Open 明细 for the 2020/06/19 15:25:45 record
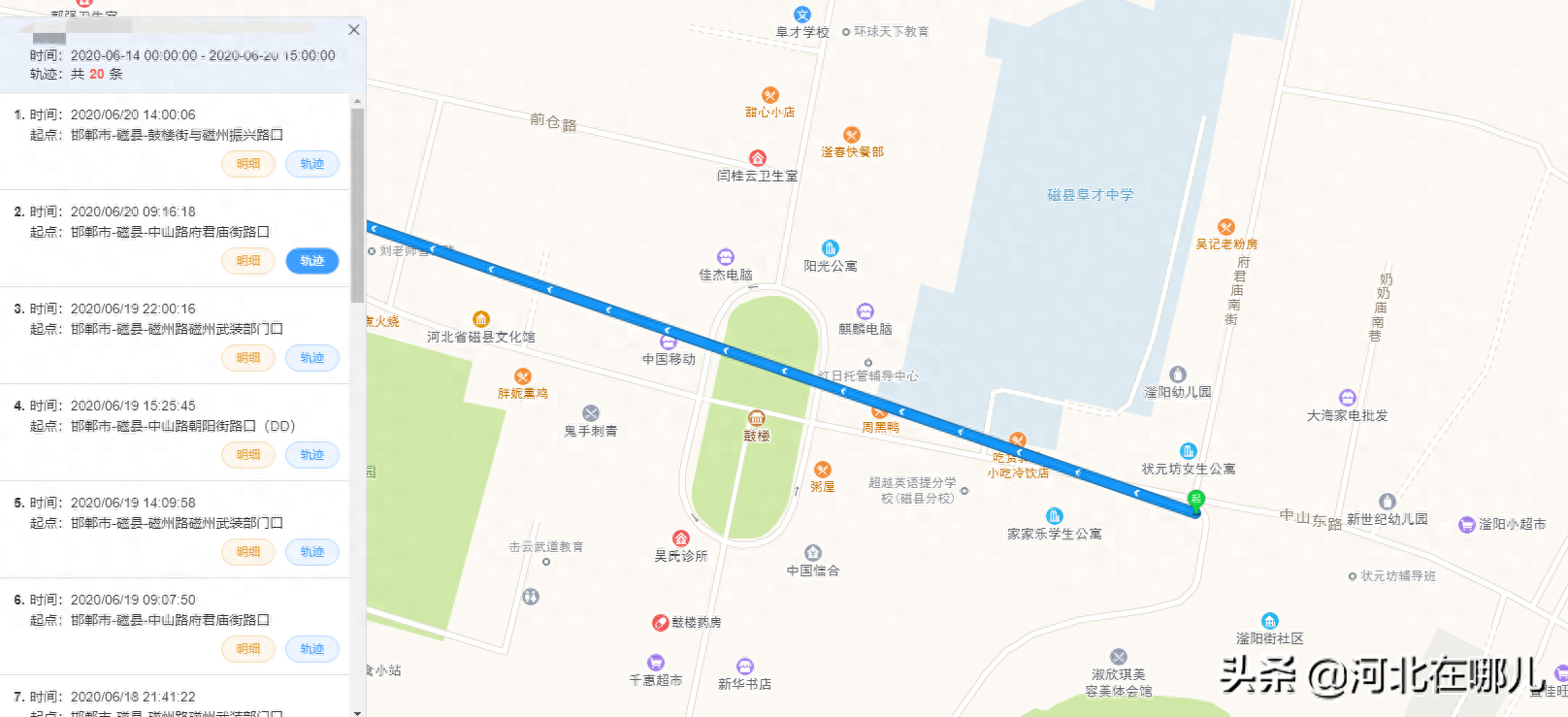 coord(248,455)
